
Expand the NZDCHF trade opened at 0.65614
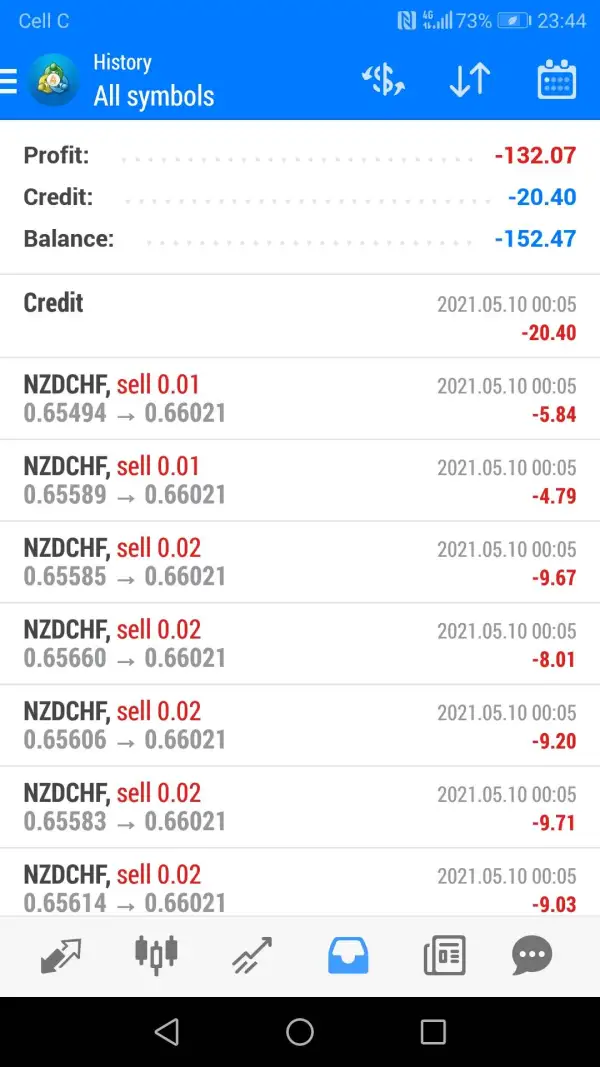pos(300,888)
